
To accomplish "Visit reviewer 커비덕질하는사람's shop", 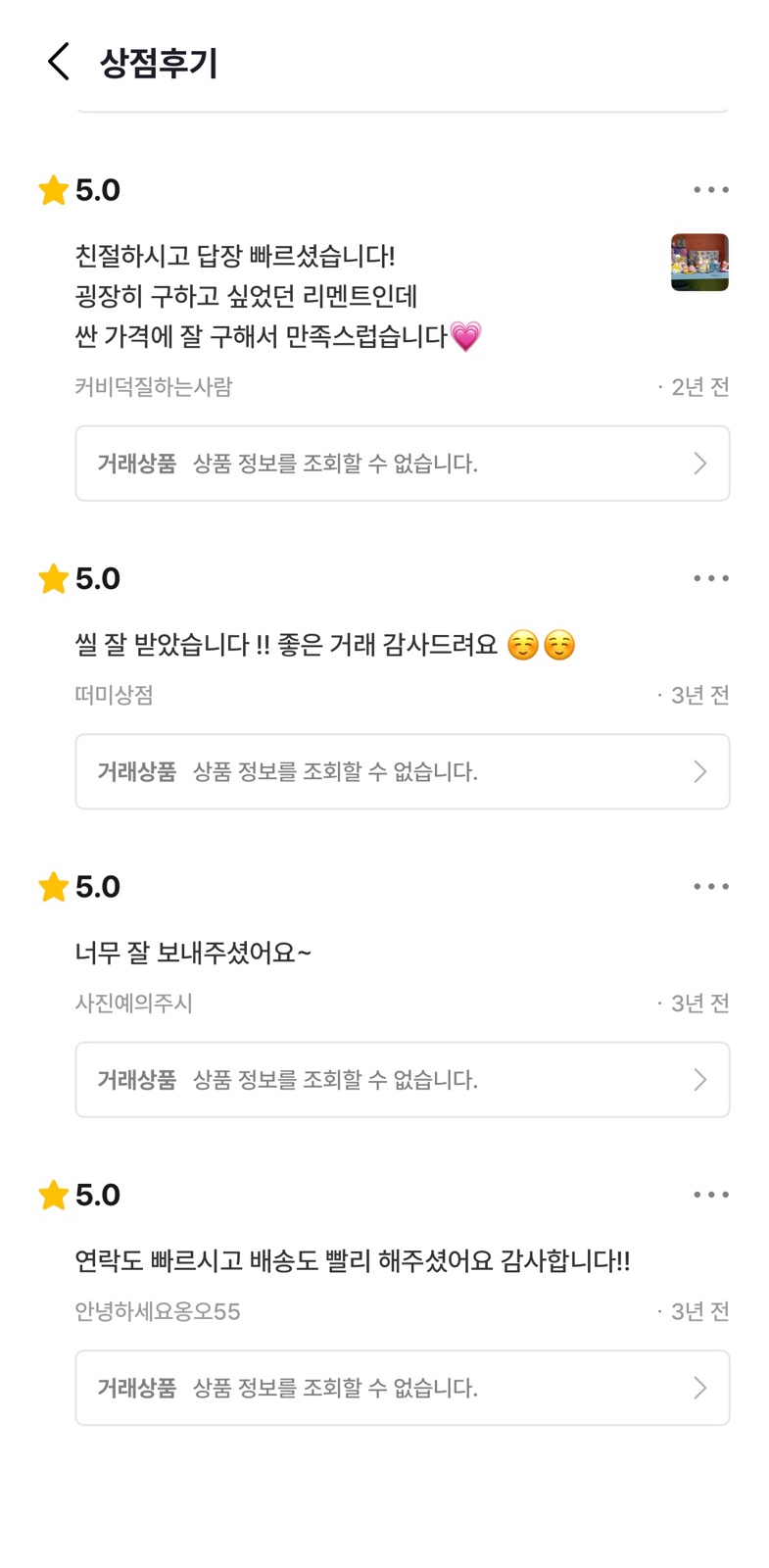I will (x=154, y=387).
